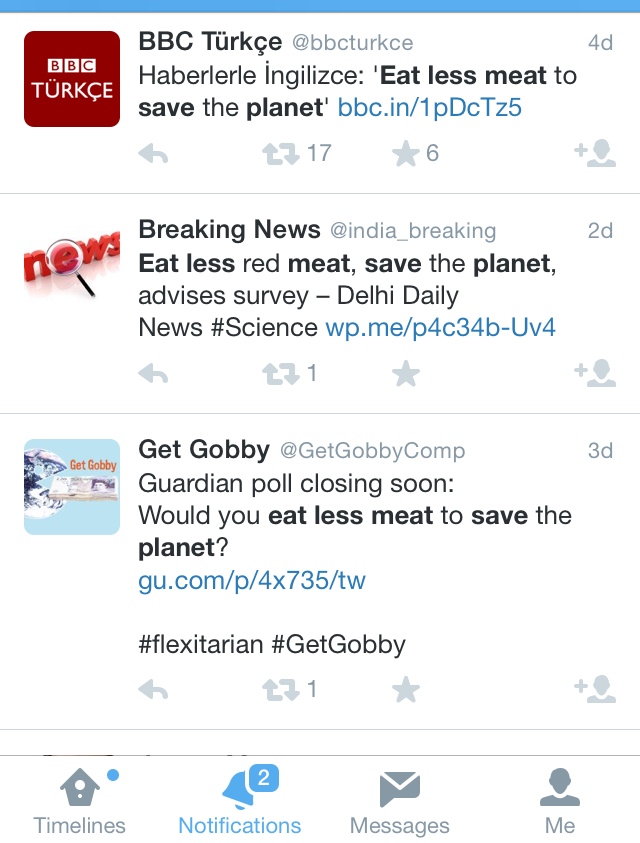Viewport: 640px width, 843px height.
Task: Favorite Get Gobby's tweet
Action: 405,690
